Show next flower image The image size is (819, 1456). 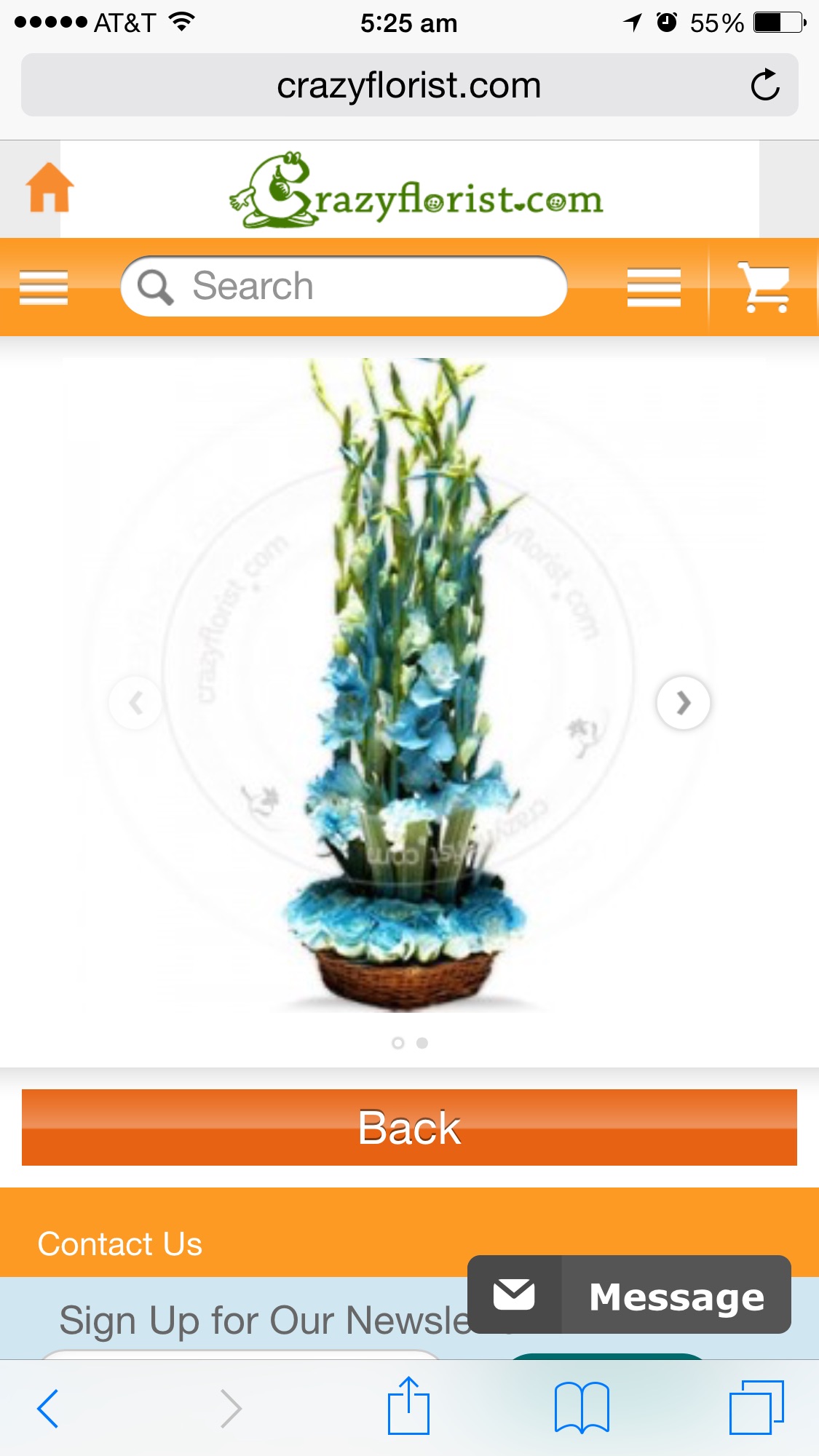pyautogui.click(x=683, y=703)
